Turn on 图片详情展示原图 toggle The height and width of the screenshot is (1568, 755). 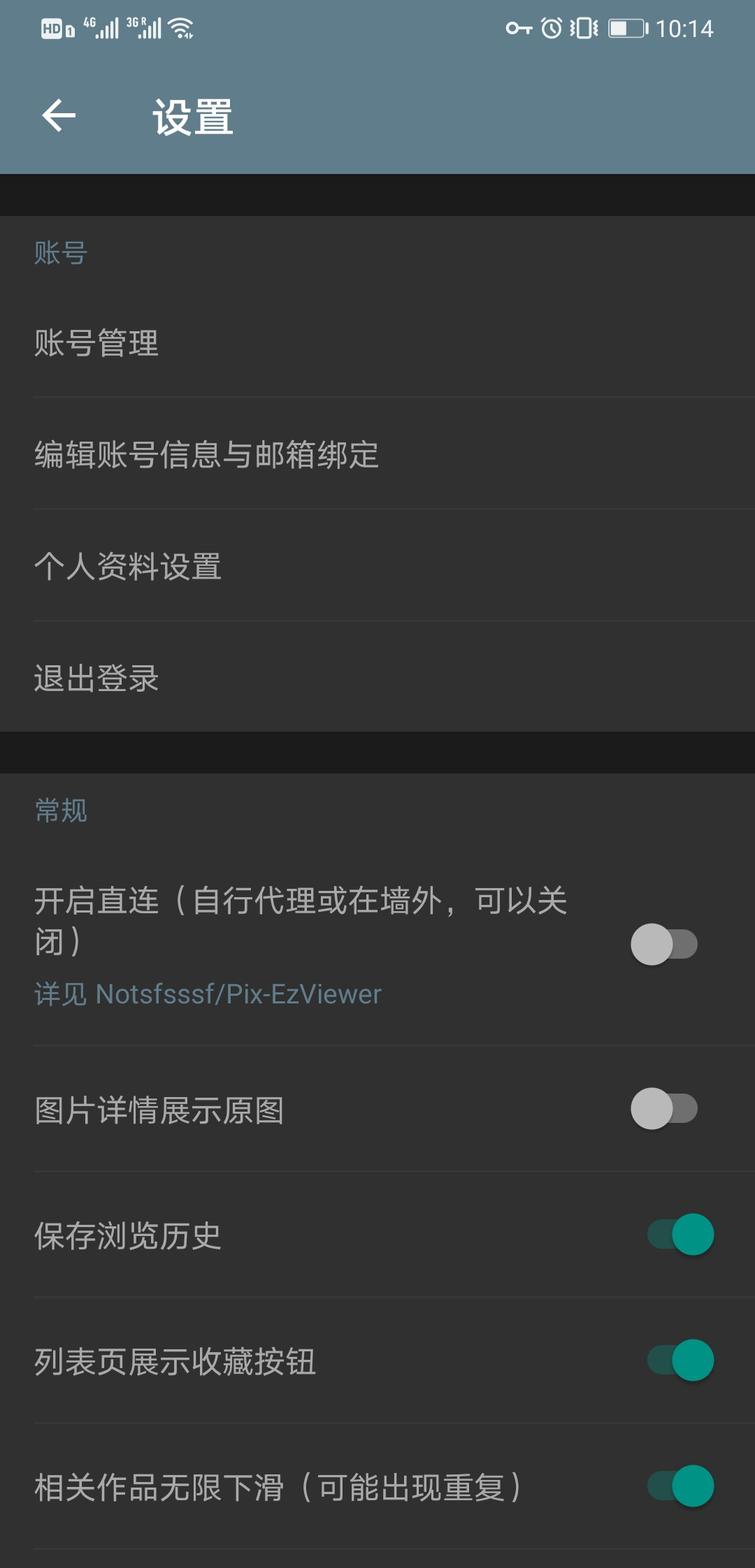[663, 1109]
